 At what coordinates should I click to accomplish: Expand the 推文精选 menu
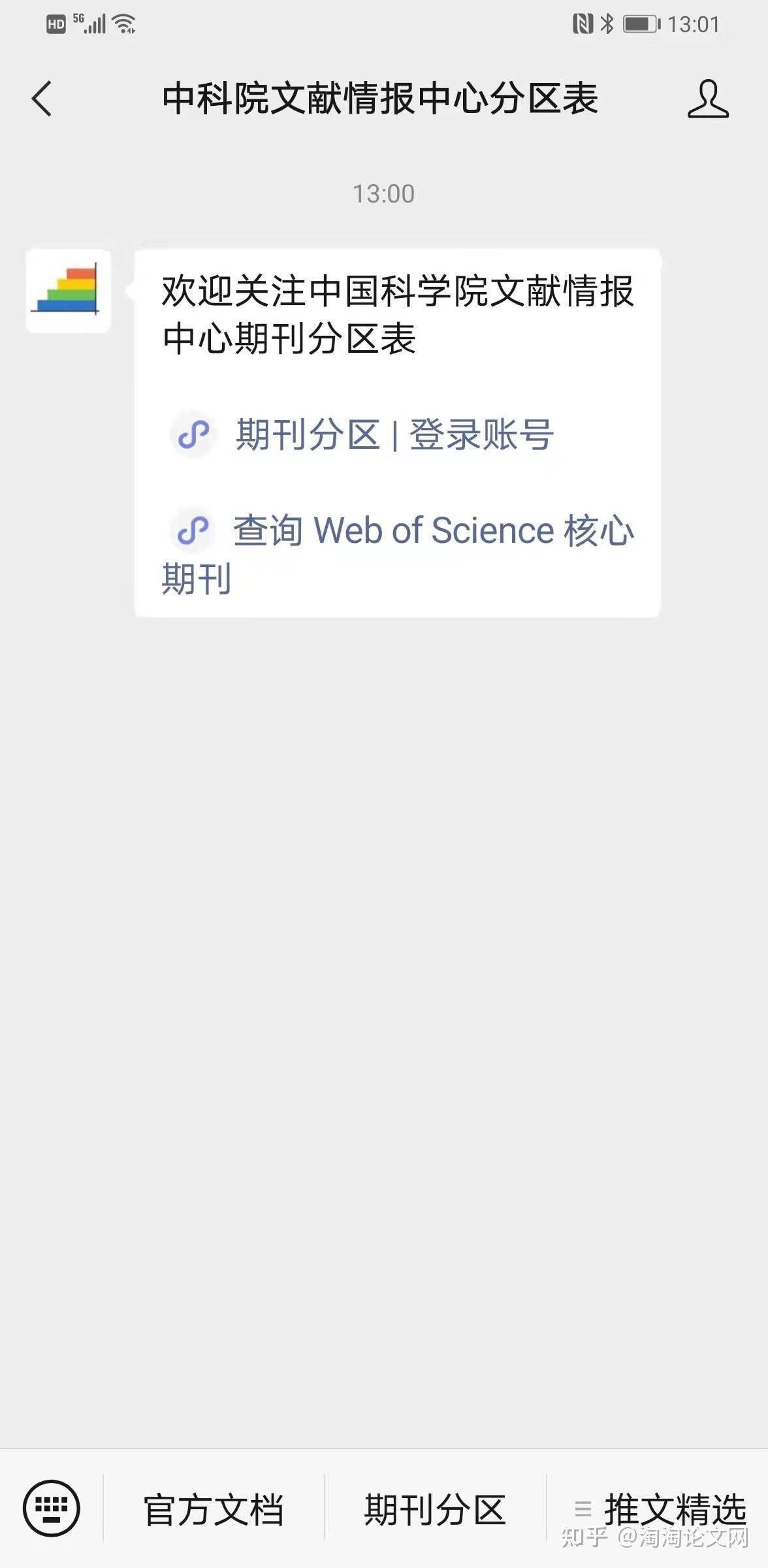[x=658, y=1509]
